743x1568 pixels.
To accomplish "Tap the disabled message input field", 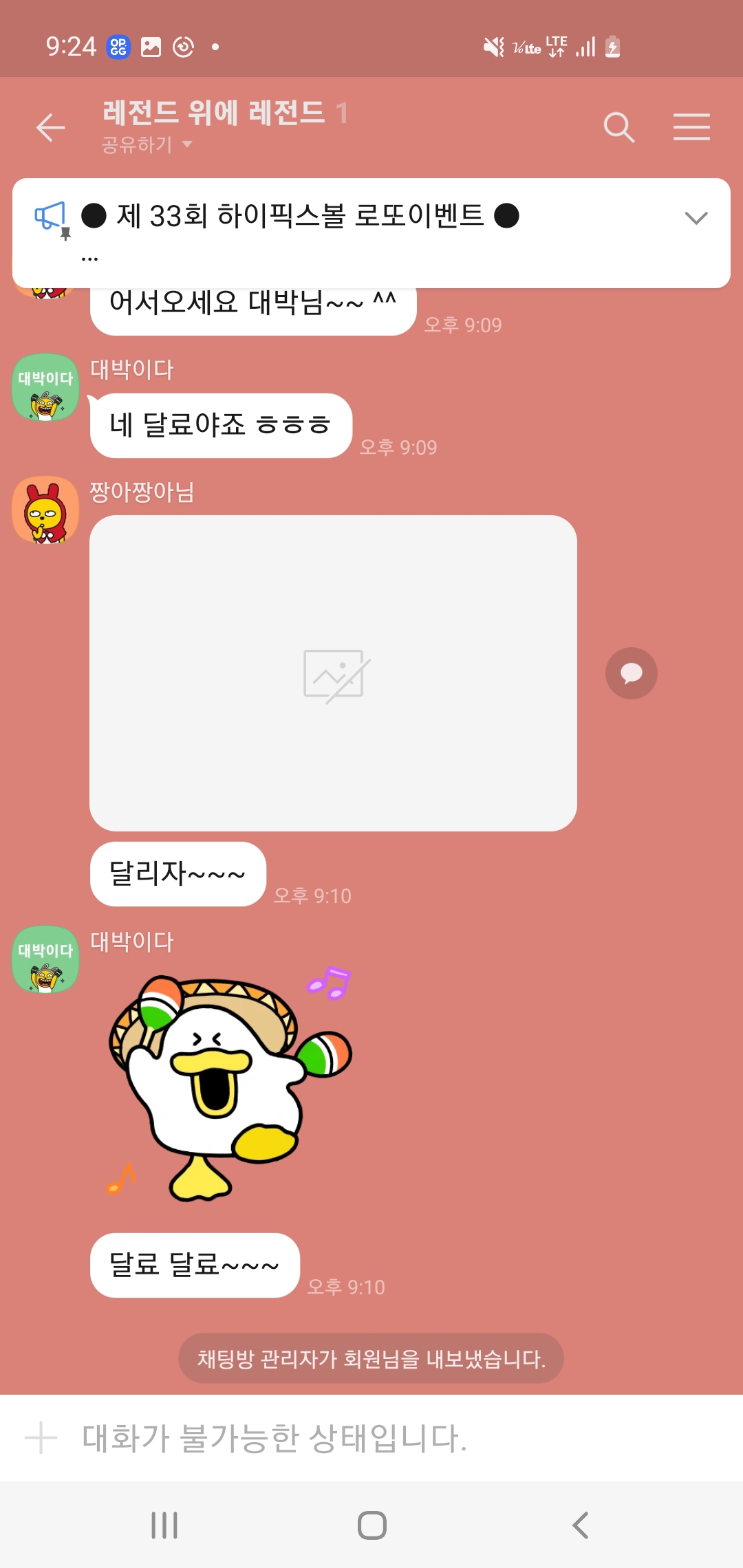I will 275,1438.
